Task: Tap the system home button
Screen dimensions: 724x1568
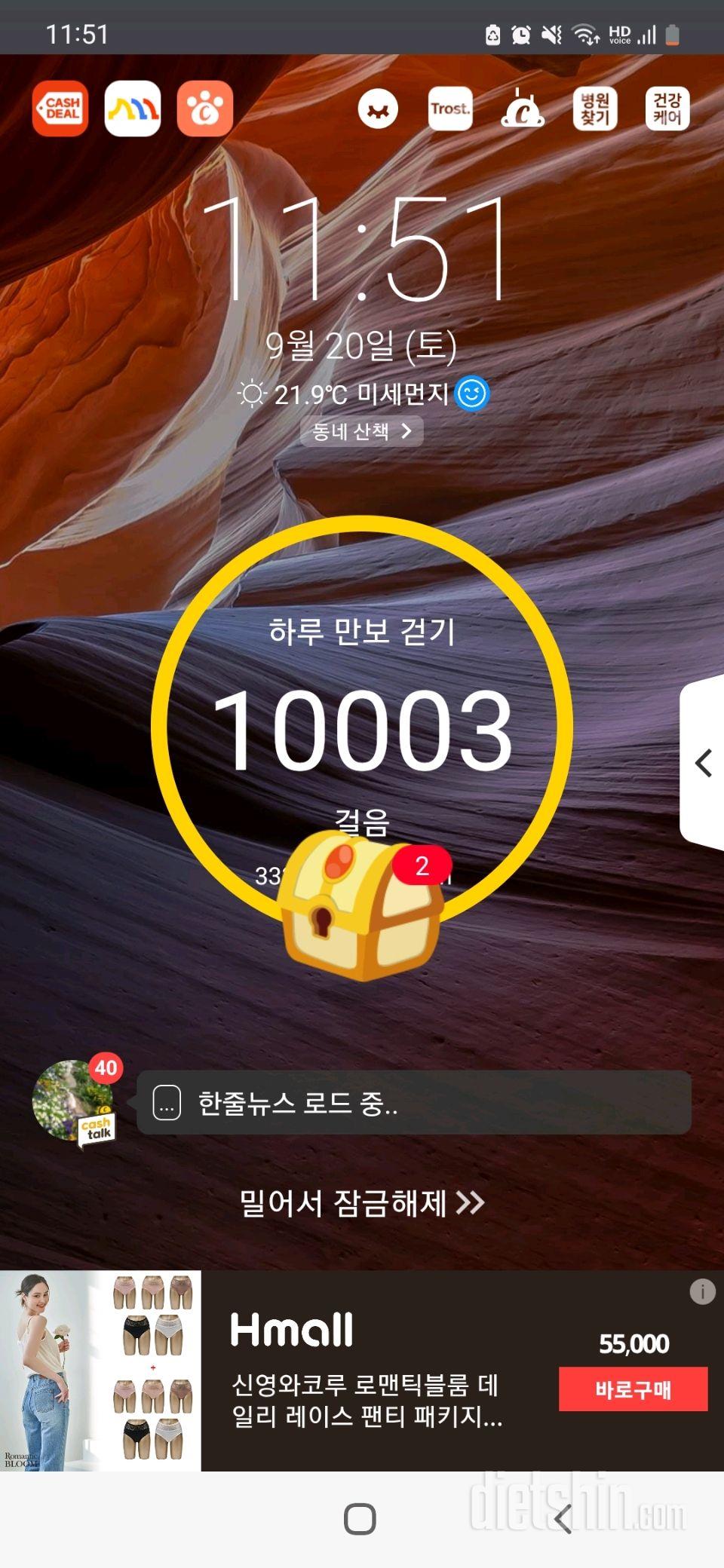Action: pyautogui.click(x=360, y=1518)
